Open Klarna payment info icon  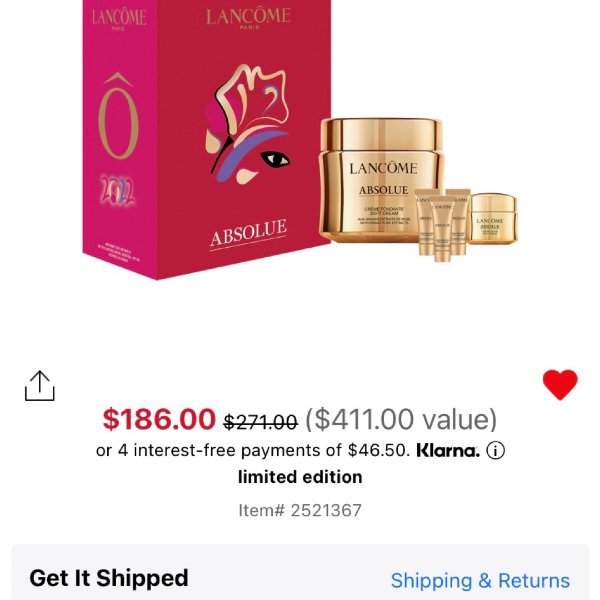click(495, 450)
